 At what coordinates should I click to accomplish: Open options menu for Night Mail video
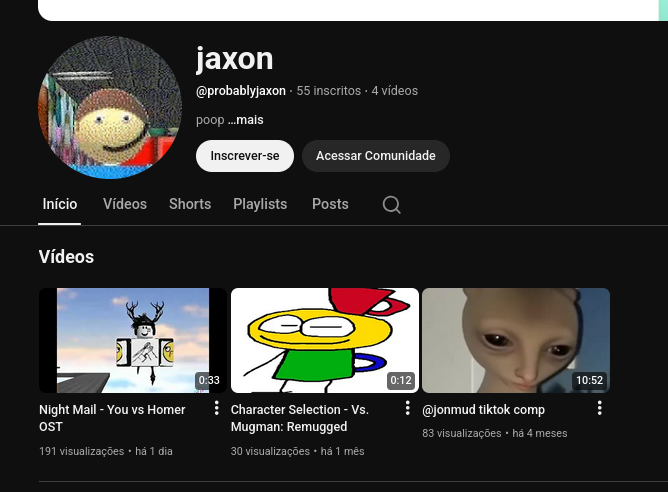[x=217, y=408]
